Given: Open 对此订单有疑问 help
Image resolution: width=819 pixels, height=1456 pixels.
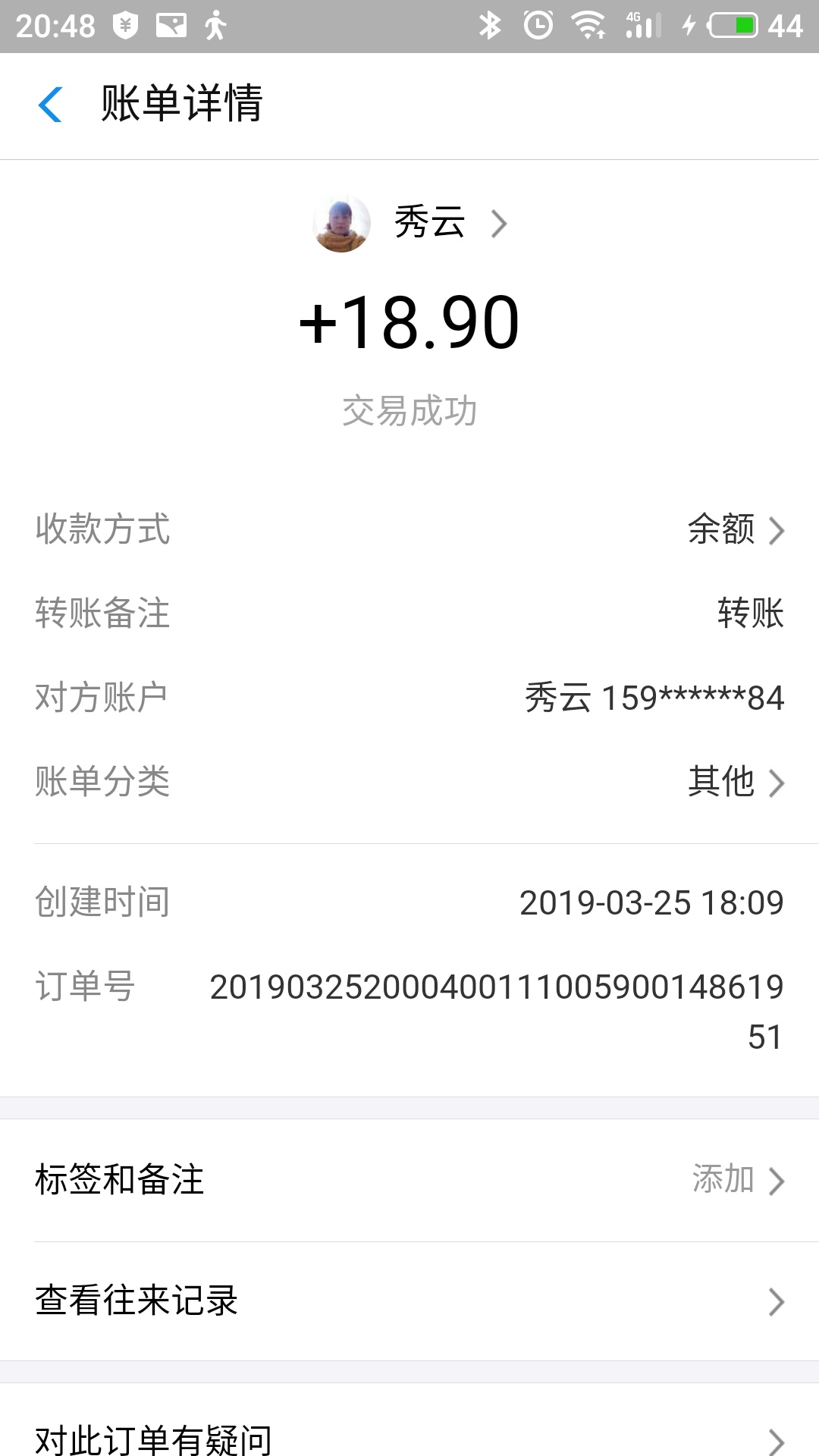Looking at the screenshot, I should [x=409, y=1438].
